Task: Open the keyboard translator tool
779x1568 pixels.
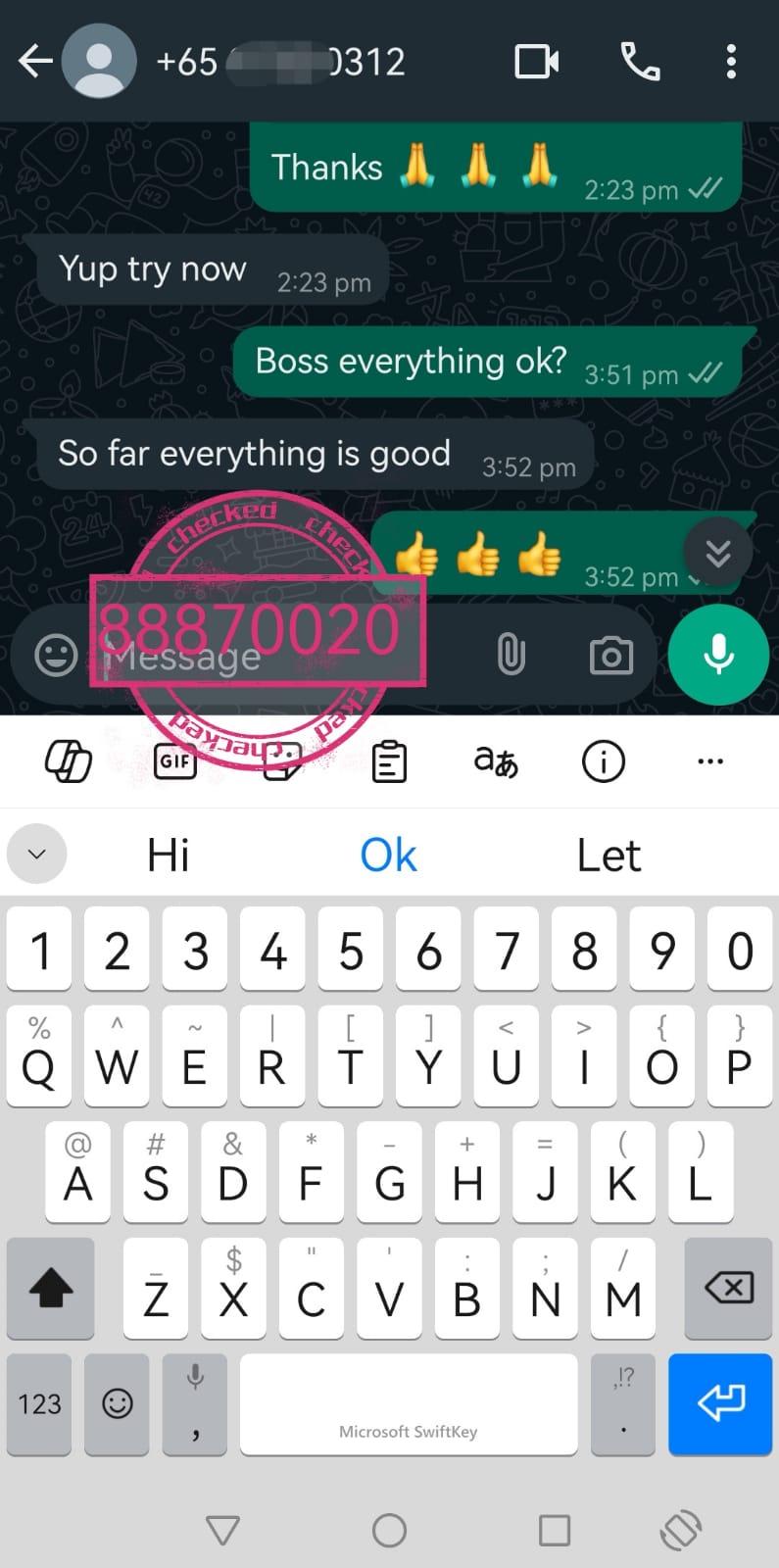Action: click(x=496, y=761)
